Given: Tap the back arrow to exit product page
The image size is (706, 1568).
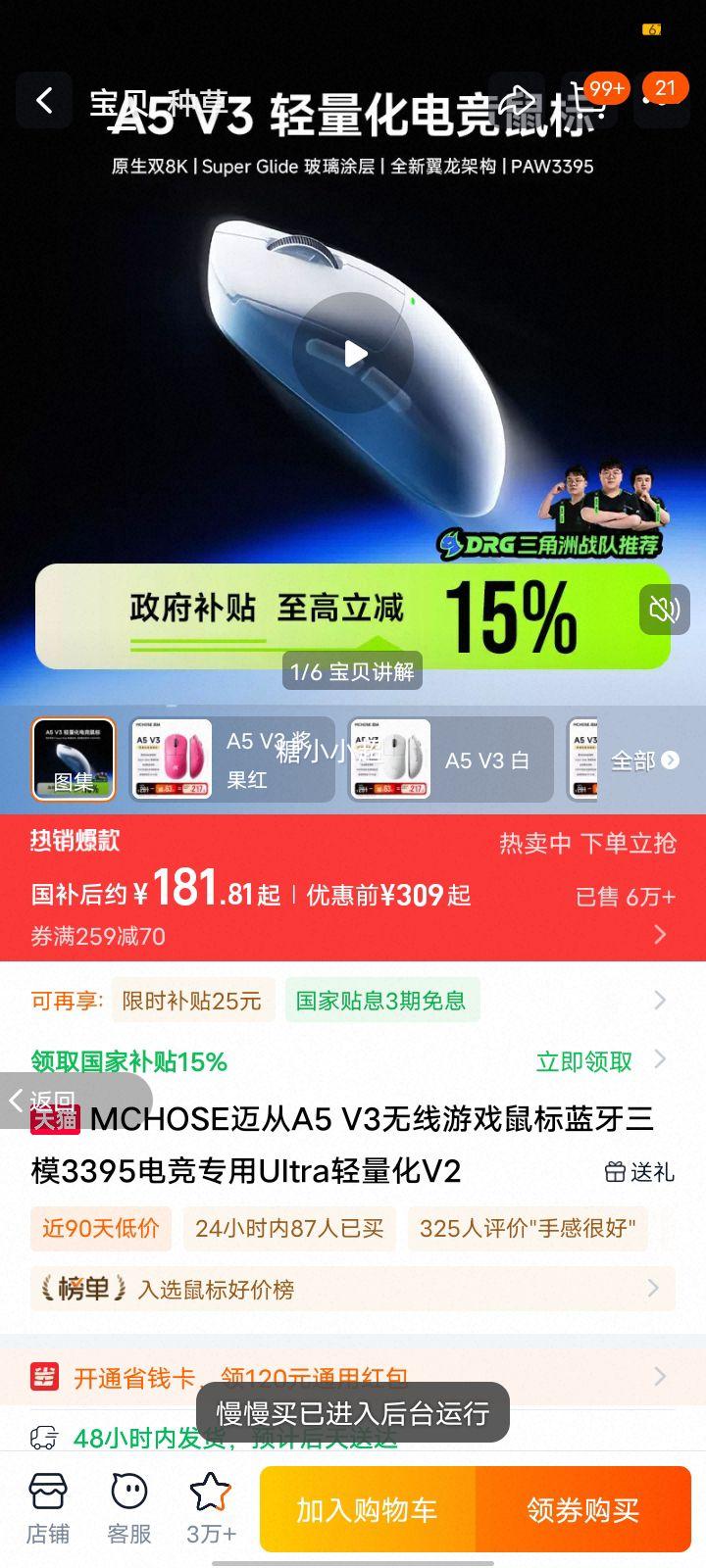Looking at the screenshot, I should (x=43, y=101).
